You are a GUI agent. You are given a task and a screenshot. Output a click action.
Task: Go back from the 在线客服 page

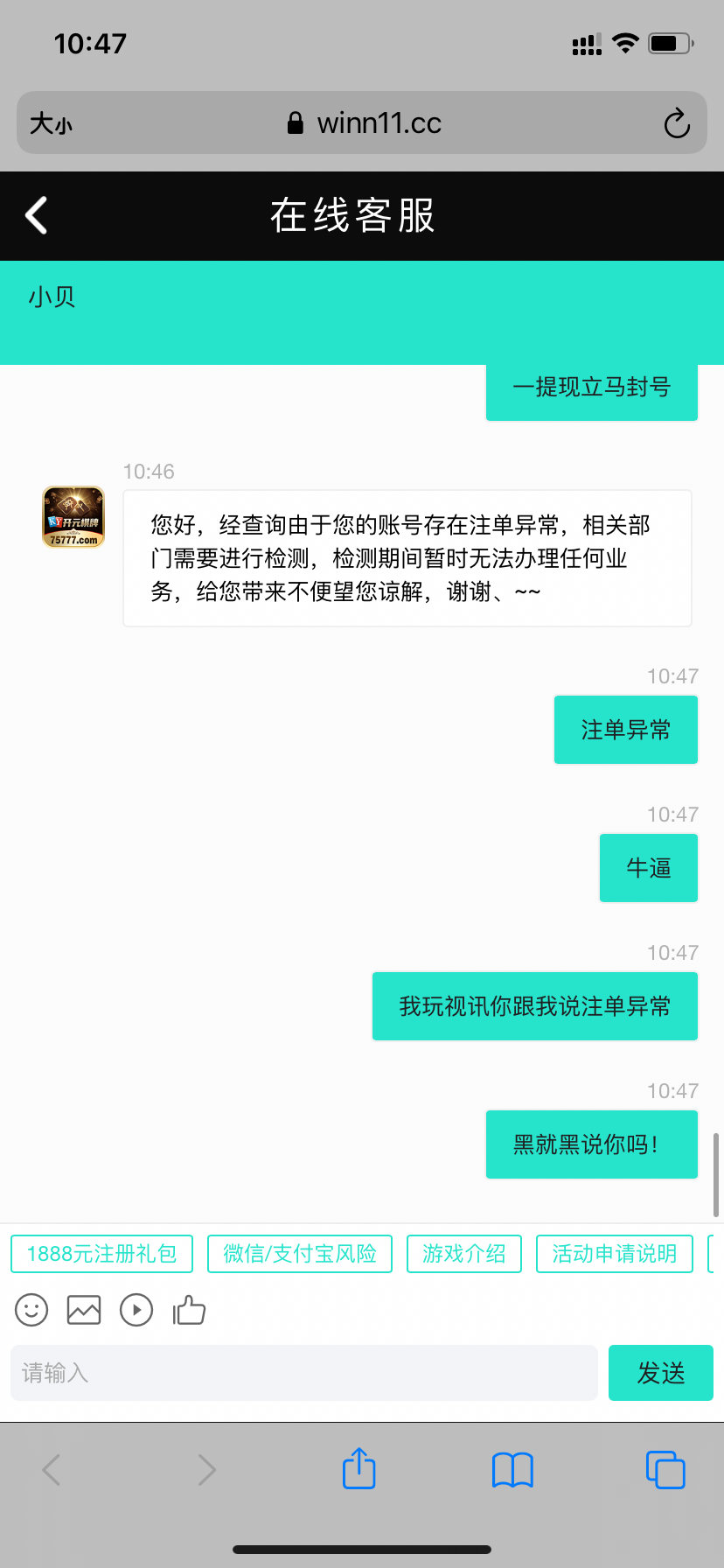point(37,215)
